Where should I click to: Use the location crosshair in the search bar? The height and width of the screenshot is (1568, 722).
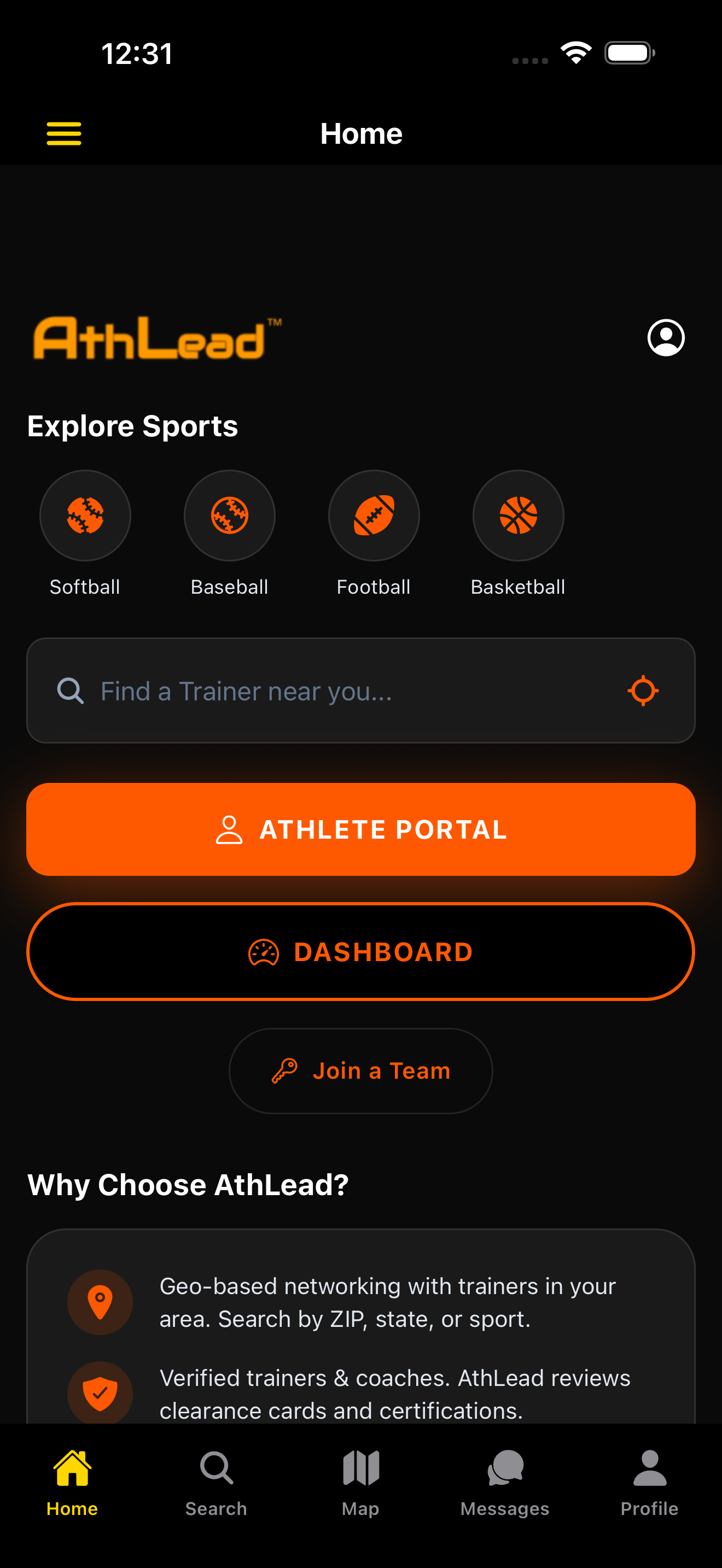pyautogui.click(x=644, y=691)
